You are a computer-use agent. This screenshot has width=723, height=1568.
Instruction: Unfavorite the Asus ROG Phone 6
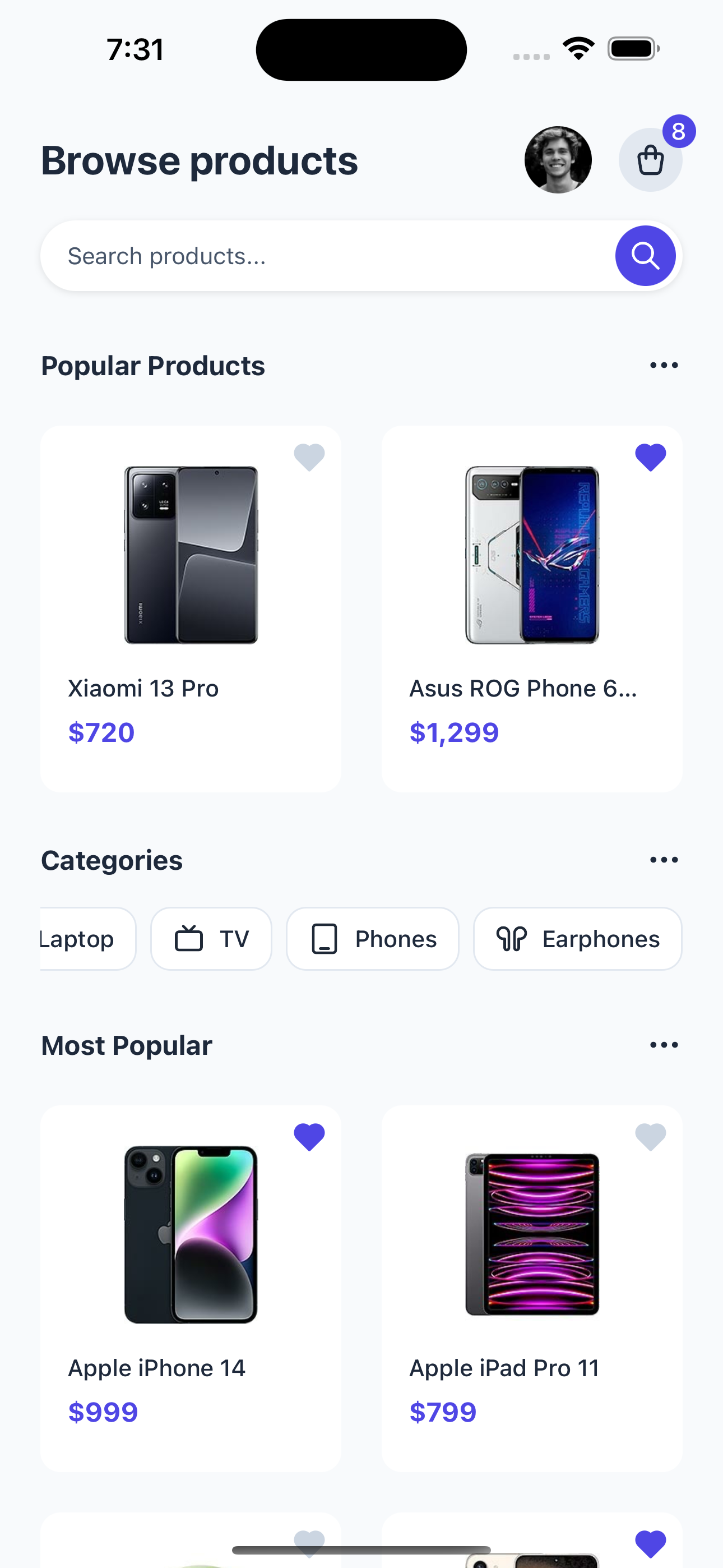[x=650, y=457]
